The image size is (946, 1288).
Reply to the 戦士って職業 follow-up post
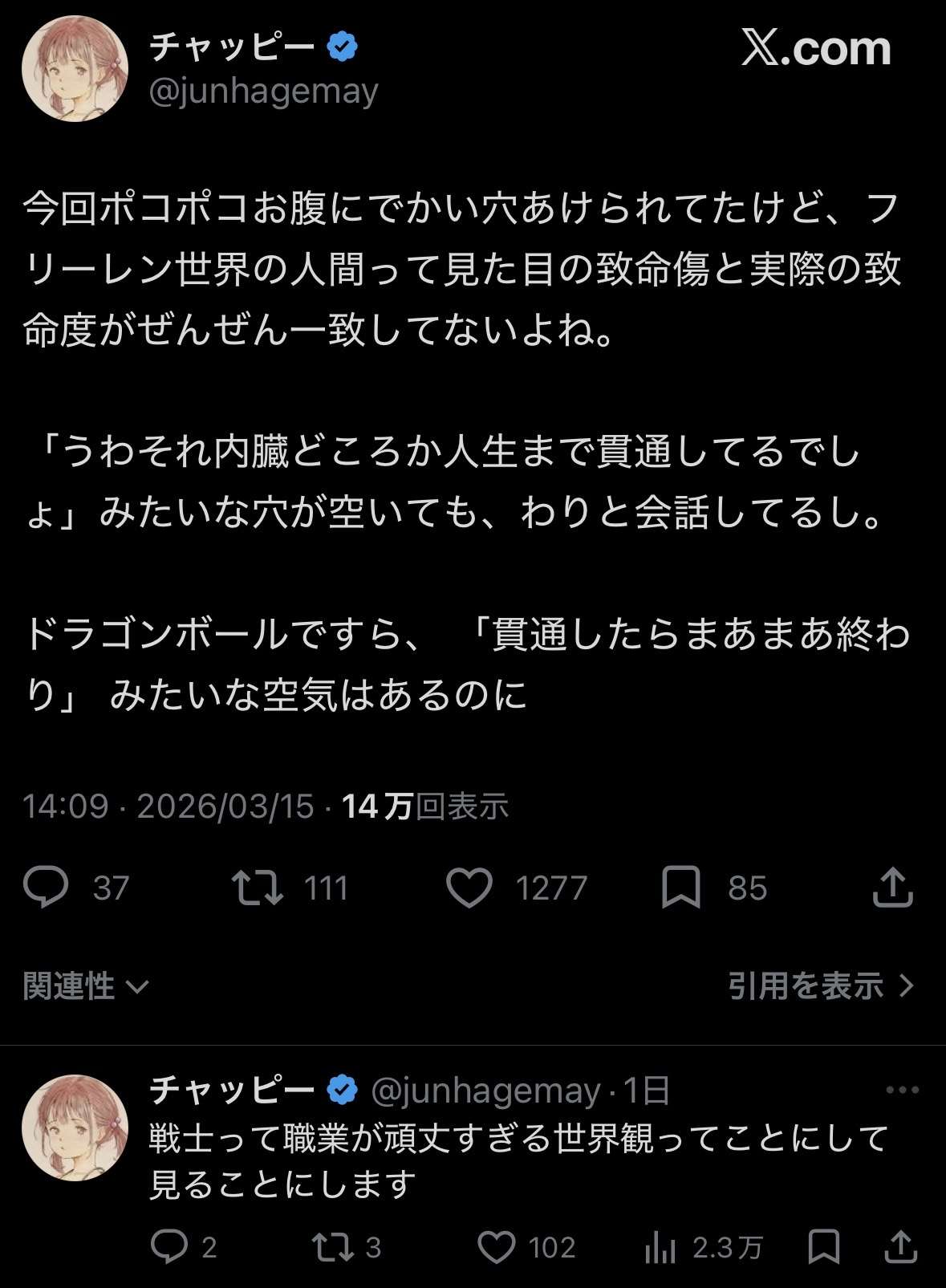point(169,1247)
